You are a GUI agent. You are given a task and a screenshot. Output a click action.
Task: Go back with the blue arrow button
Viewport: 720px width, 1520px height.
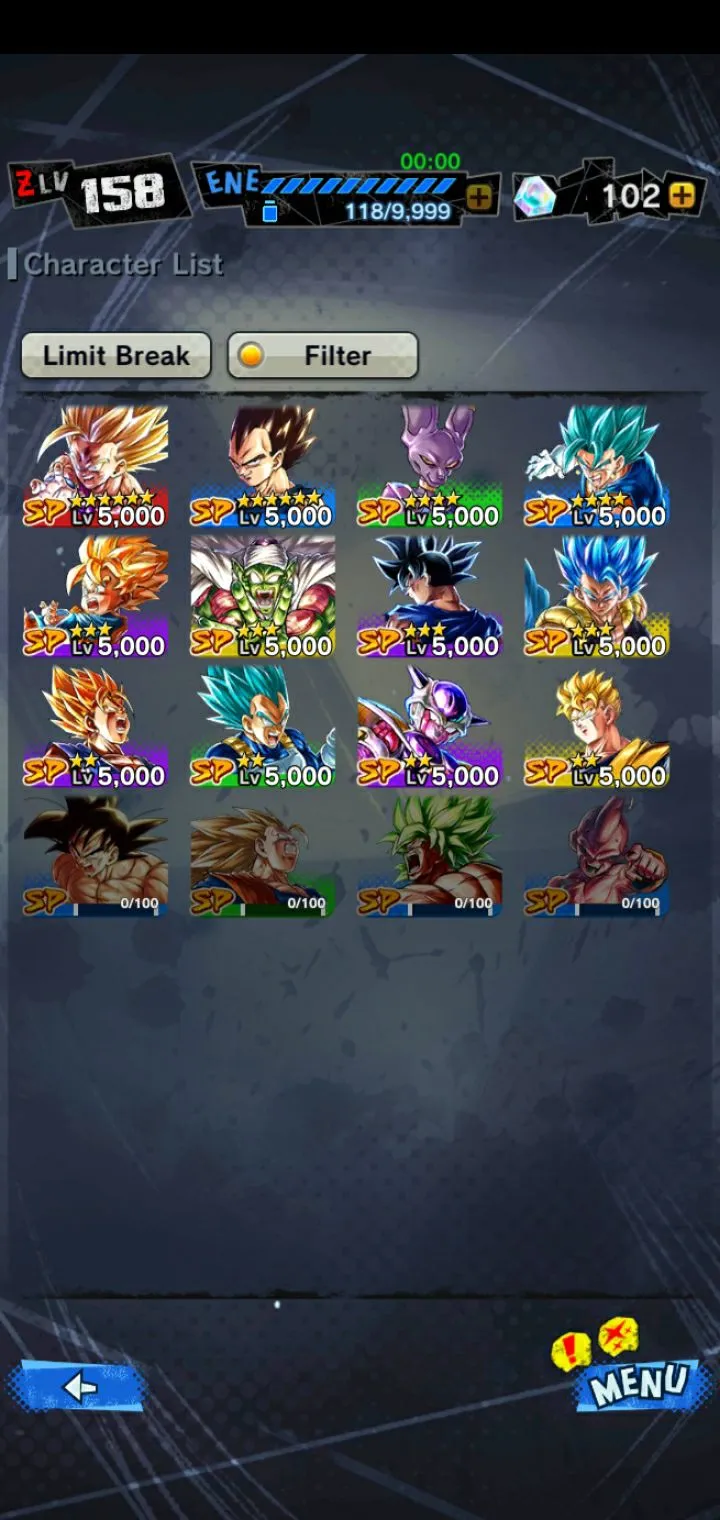[78, 1386]
